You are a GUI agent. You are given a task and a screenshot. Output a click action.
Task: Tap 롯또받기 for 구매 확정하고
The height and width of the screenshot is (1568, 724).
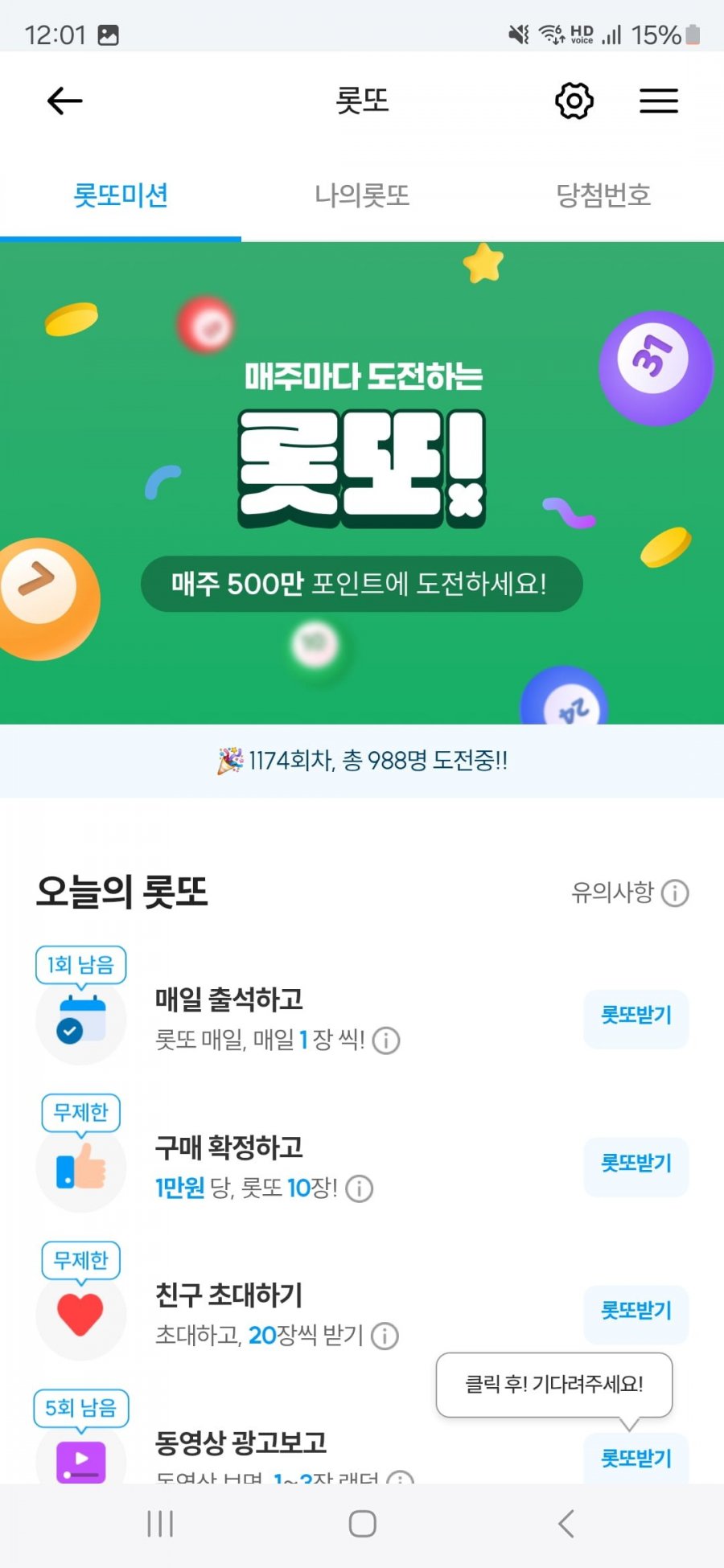636,1164
